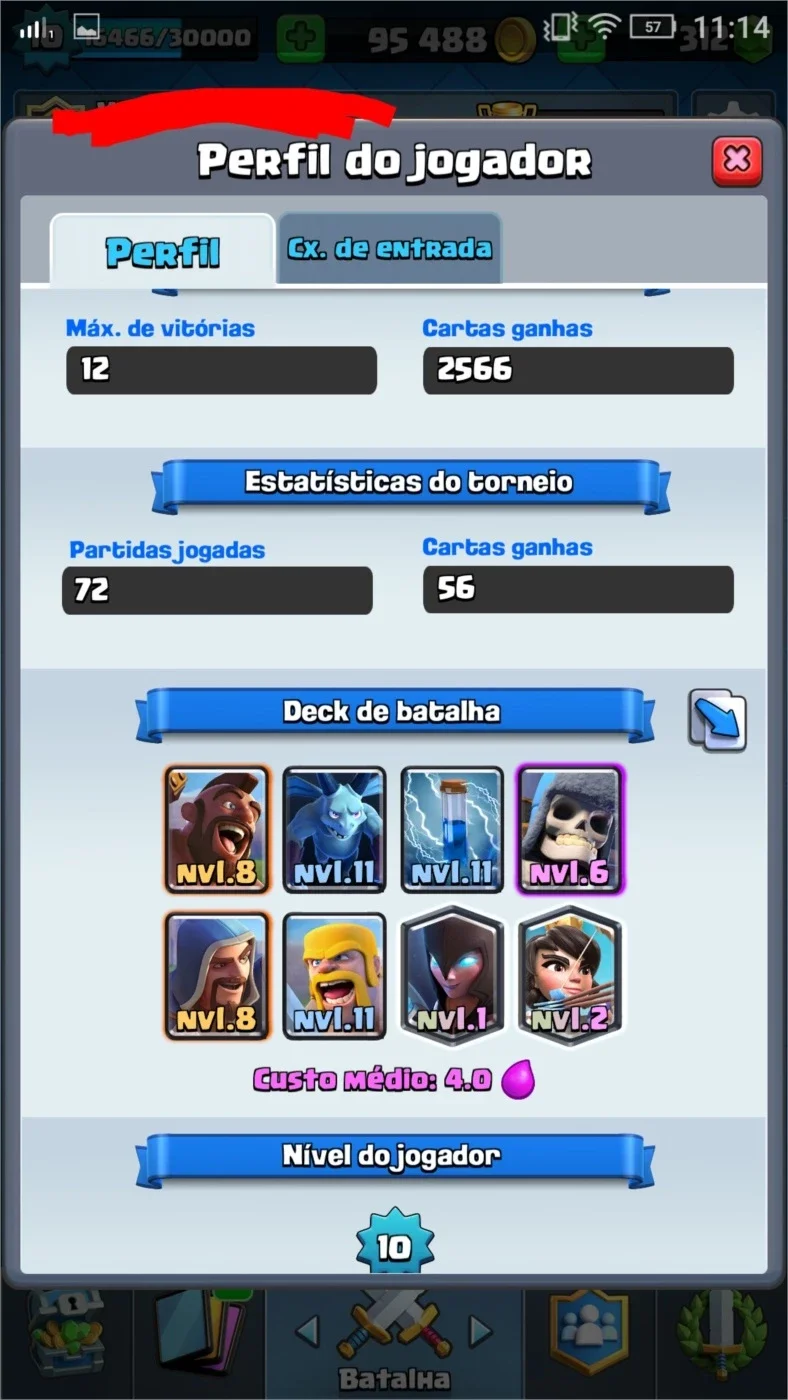
Task: Open the Night Witch card at Nvl.1
Action: (x=452, y=976)
